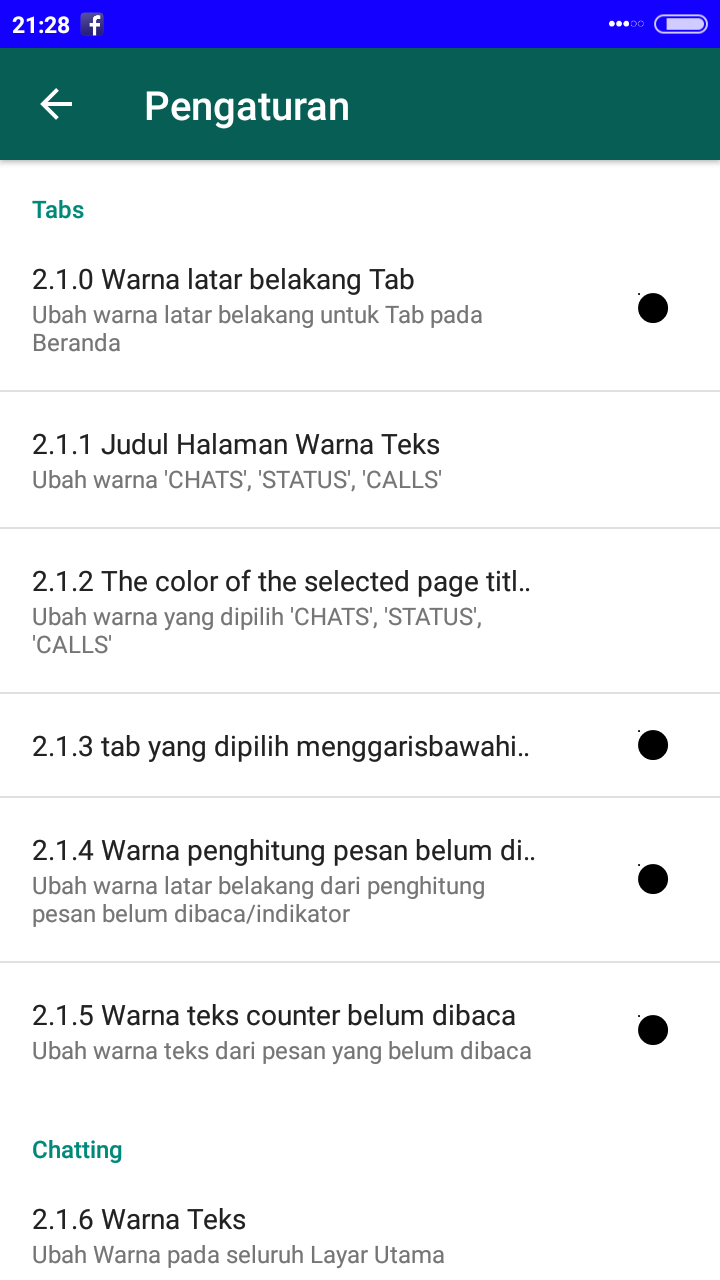Open 2.1.4 Warna penghitung pesan belum dibaca
The height and width of the screenshot is (1280, 720).
[x=300, y=880]
